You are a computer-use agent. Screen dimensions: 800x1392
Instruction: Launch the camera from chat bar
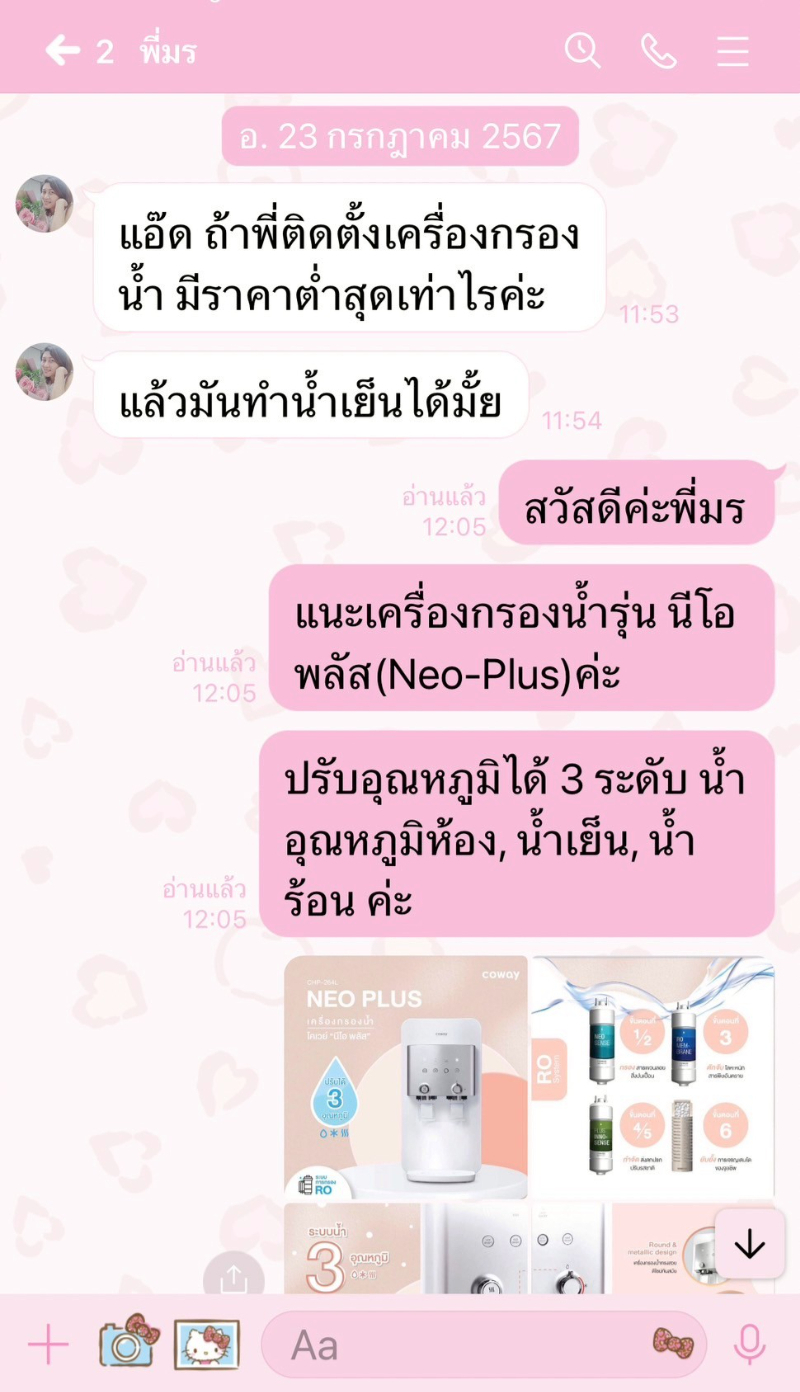[x=129, y=1344]
